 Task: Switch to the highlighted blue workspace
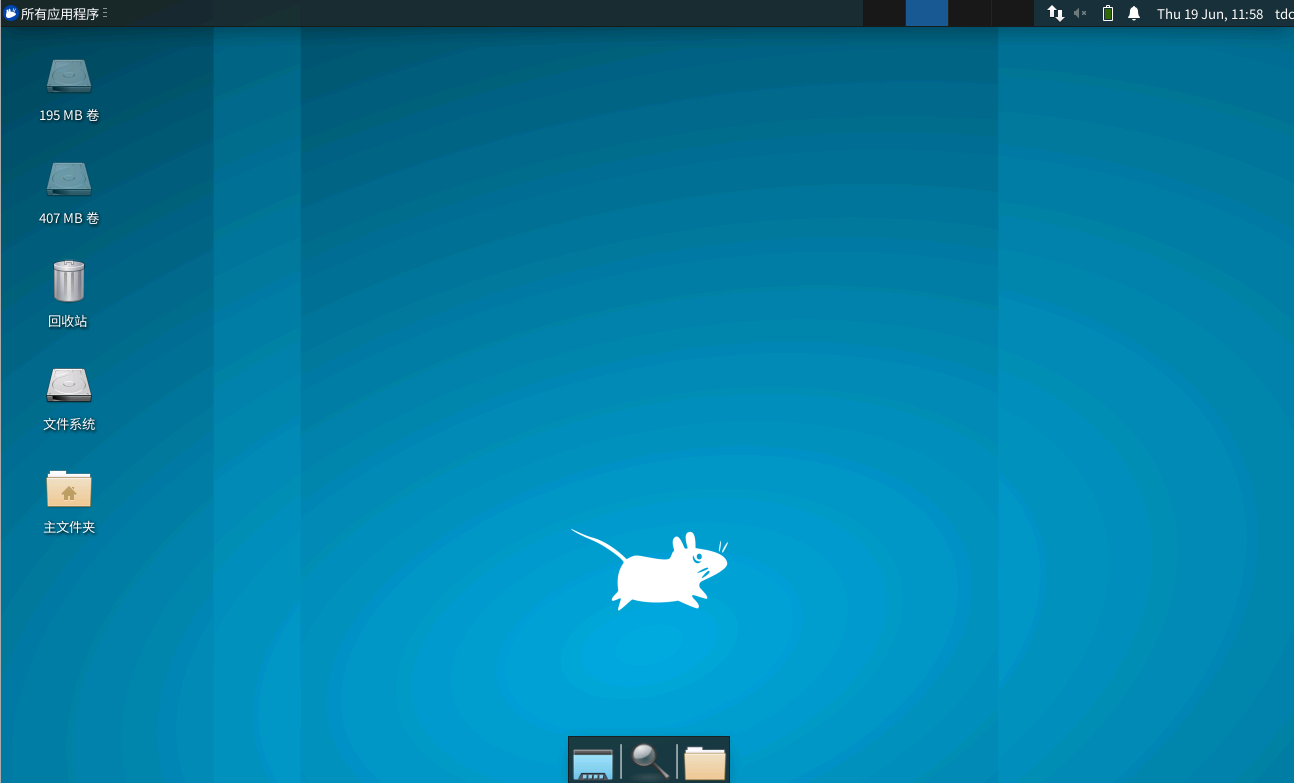(927, 13)
